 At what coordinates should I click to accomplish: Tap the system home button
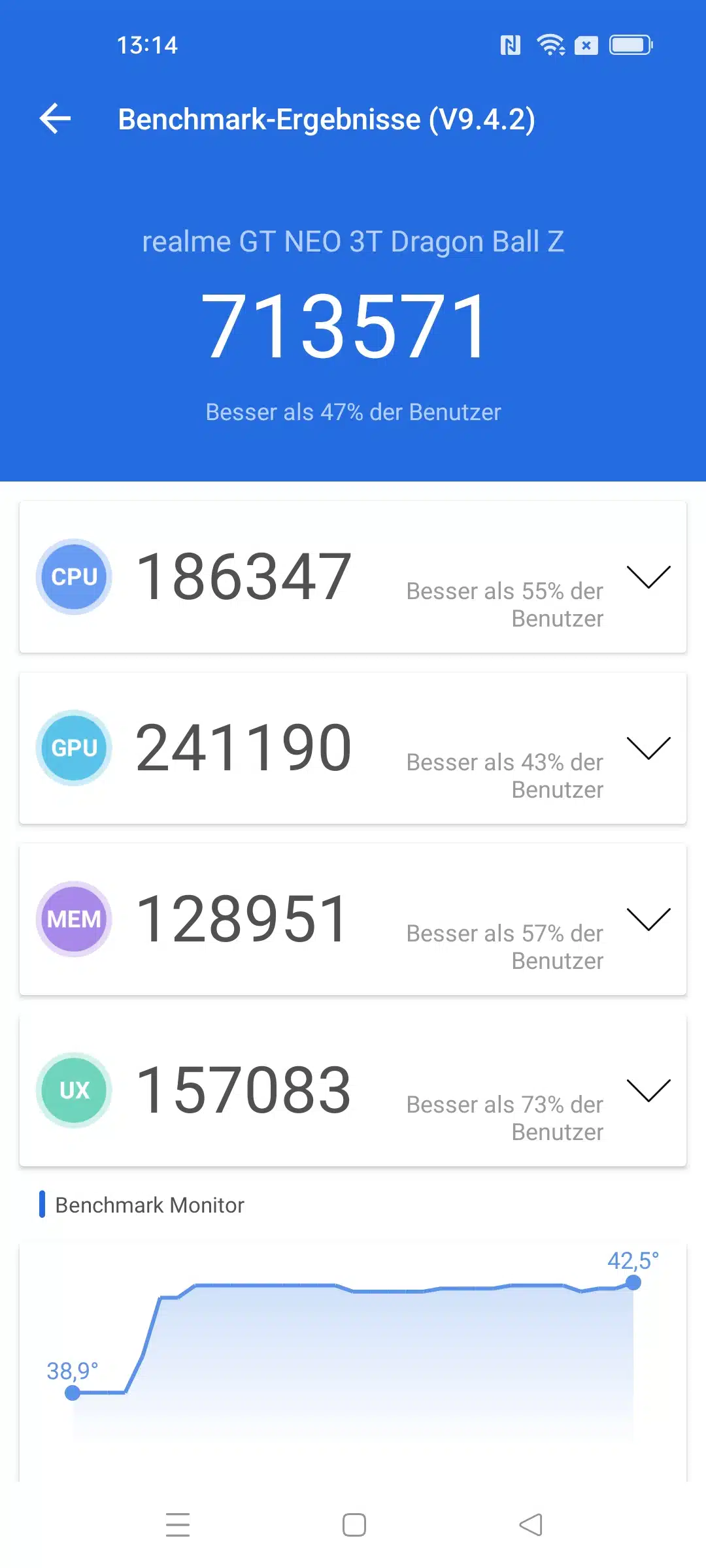(x=354, y=1525)
